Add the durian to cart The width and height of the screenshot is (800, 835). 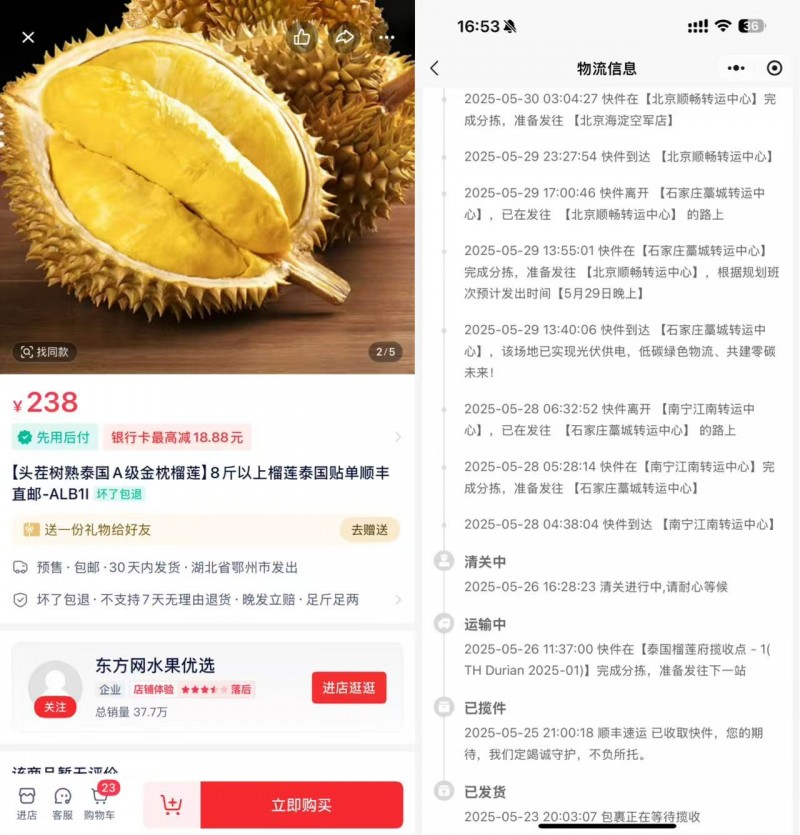click(172, 805)
